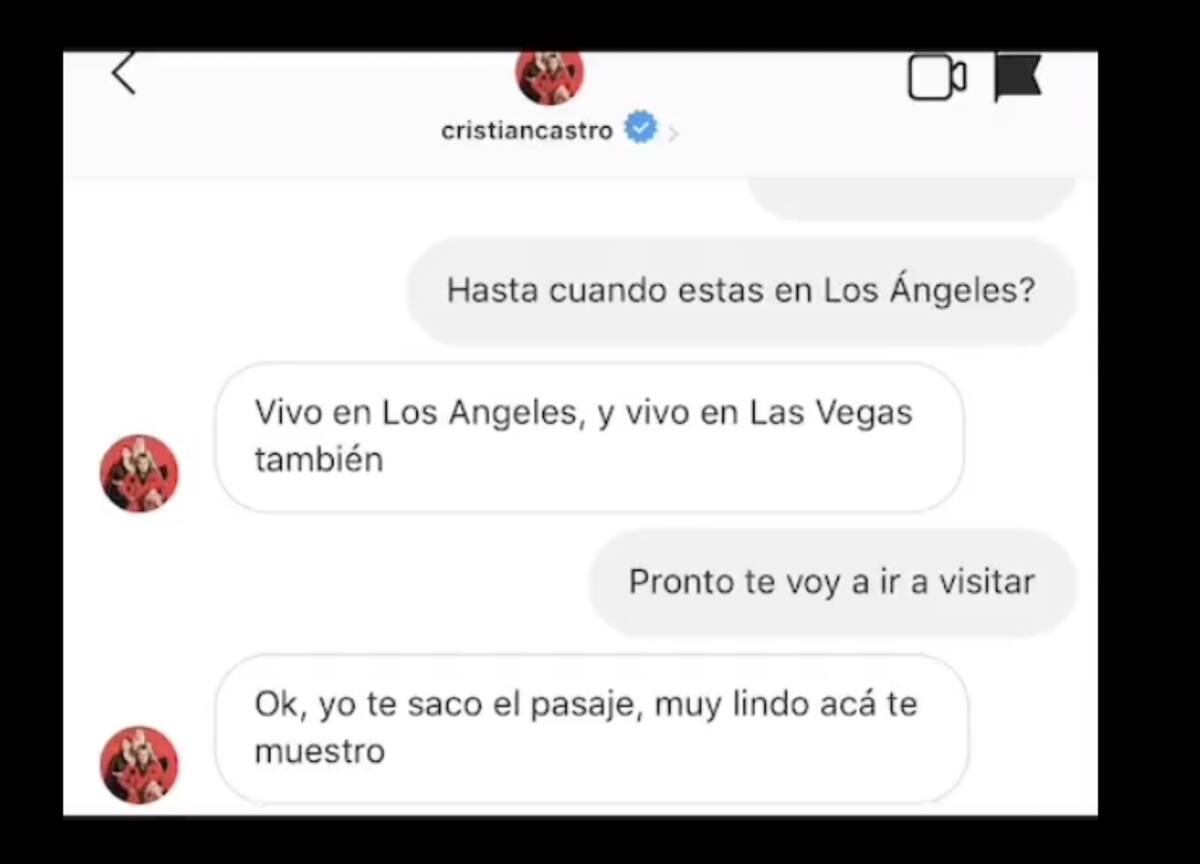The image size is (1200, 864).
Task: Tap the avatar beside the 'Vivo en Los Angeles' message
Action: 139,473
